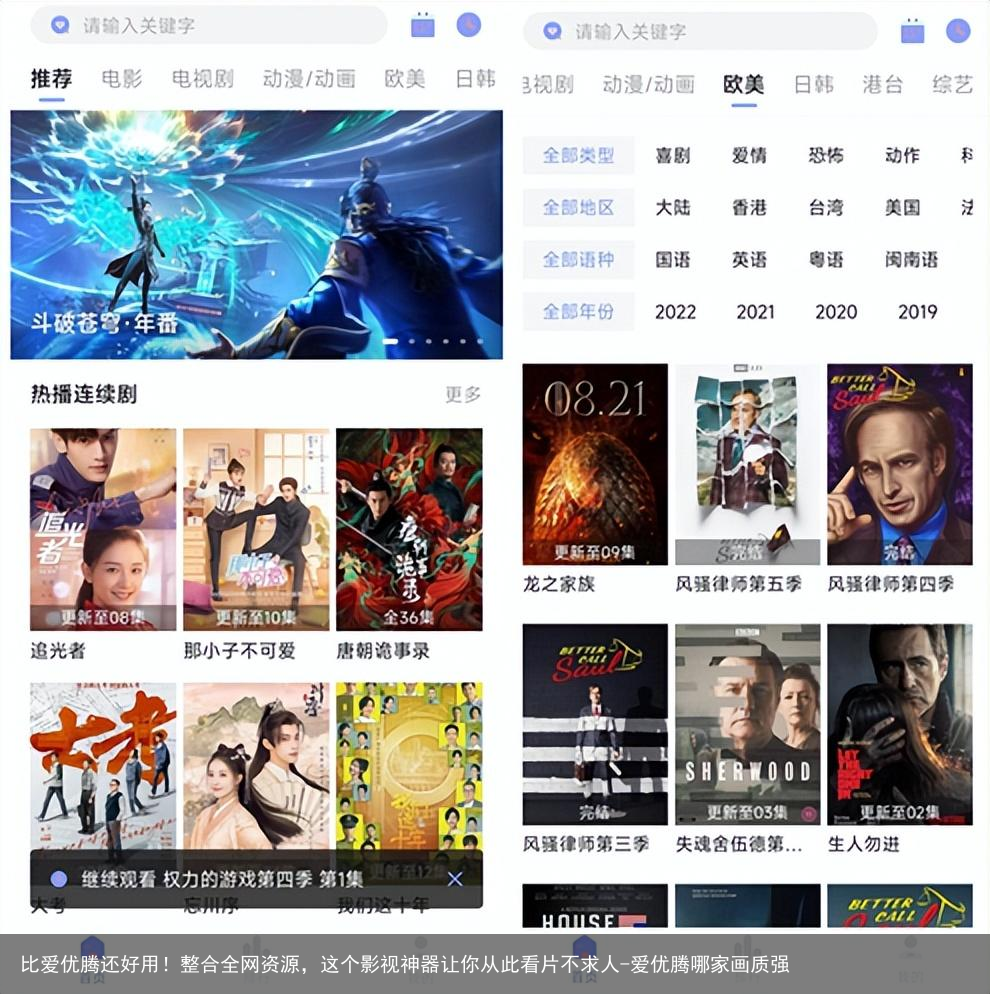This screenshot has width=990, height=994.
Task: Open the 全部类型 filter selector
Action: [x=579, y=155]
